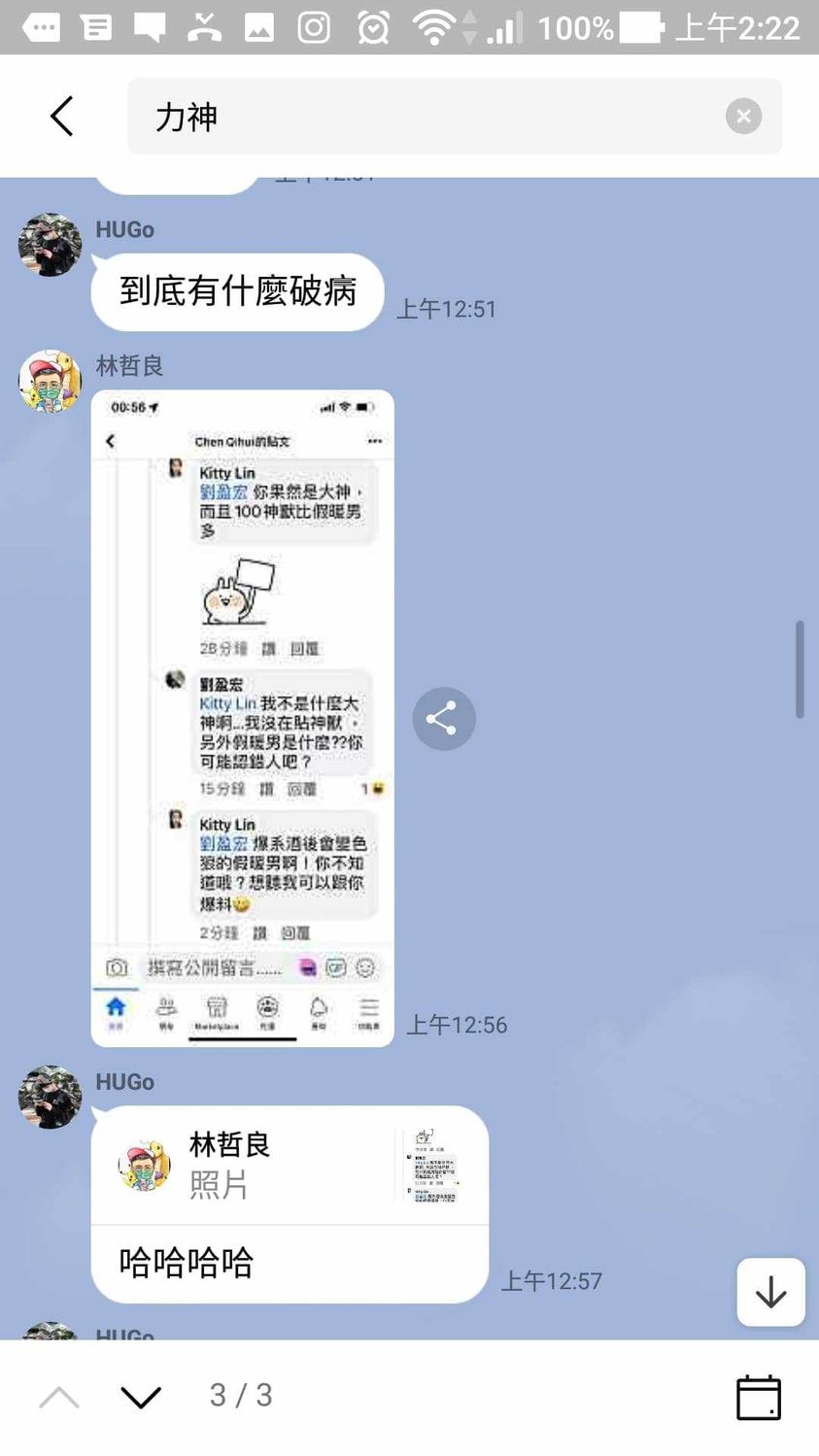Share the screenshot sent by 林哲良
This screenshot has height=1456, width=819.
coord(443,719)
